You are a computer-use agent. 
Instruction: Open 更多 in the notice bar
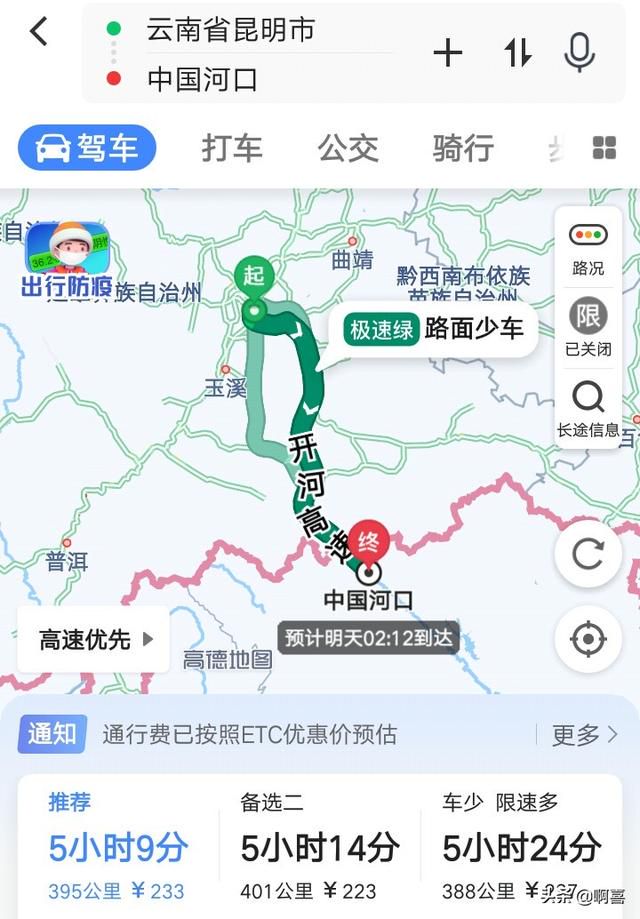pos(585,735)
